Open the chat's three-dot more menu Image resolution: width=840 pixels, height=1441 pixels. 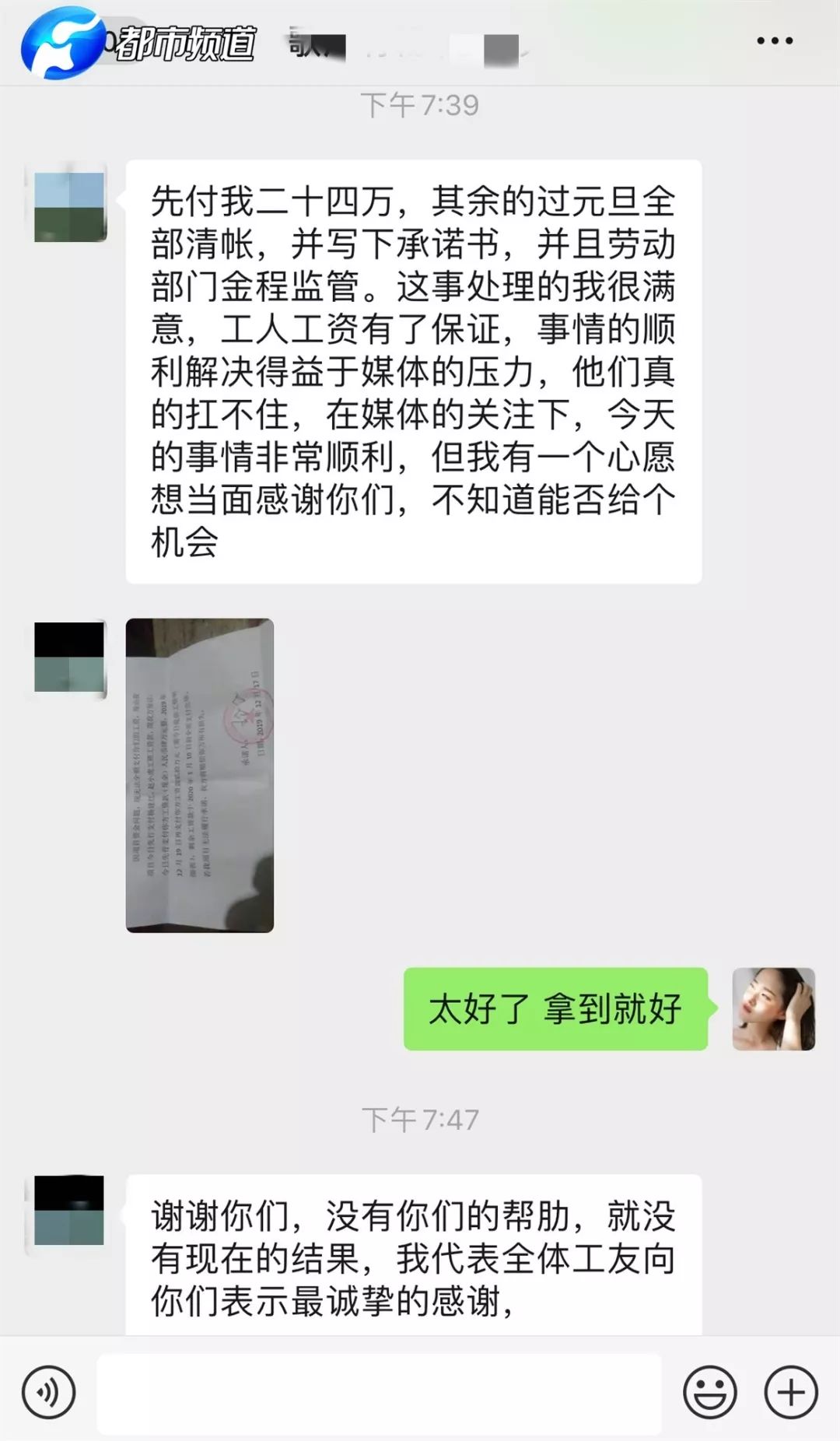[775, 41]
